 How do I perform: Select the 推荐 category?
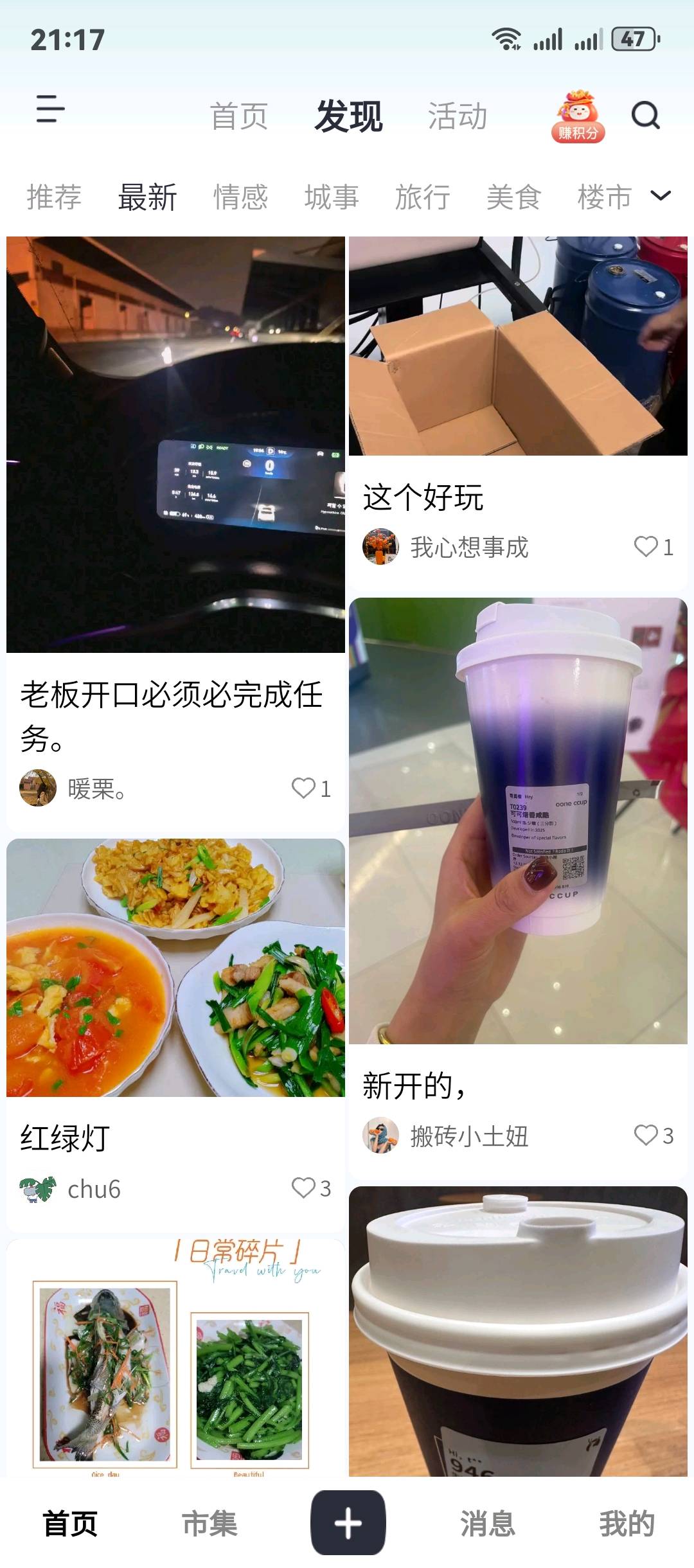tap(54, 197)
